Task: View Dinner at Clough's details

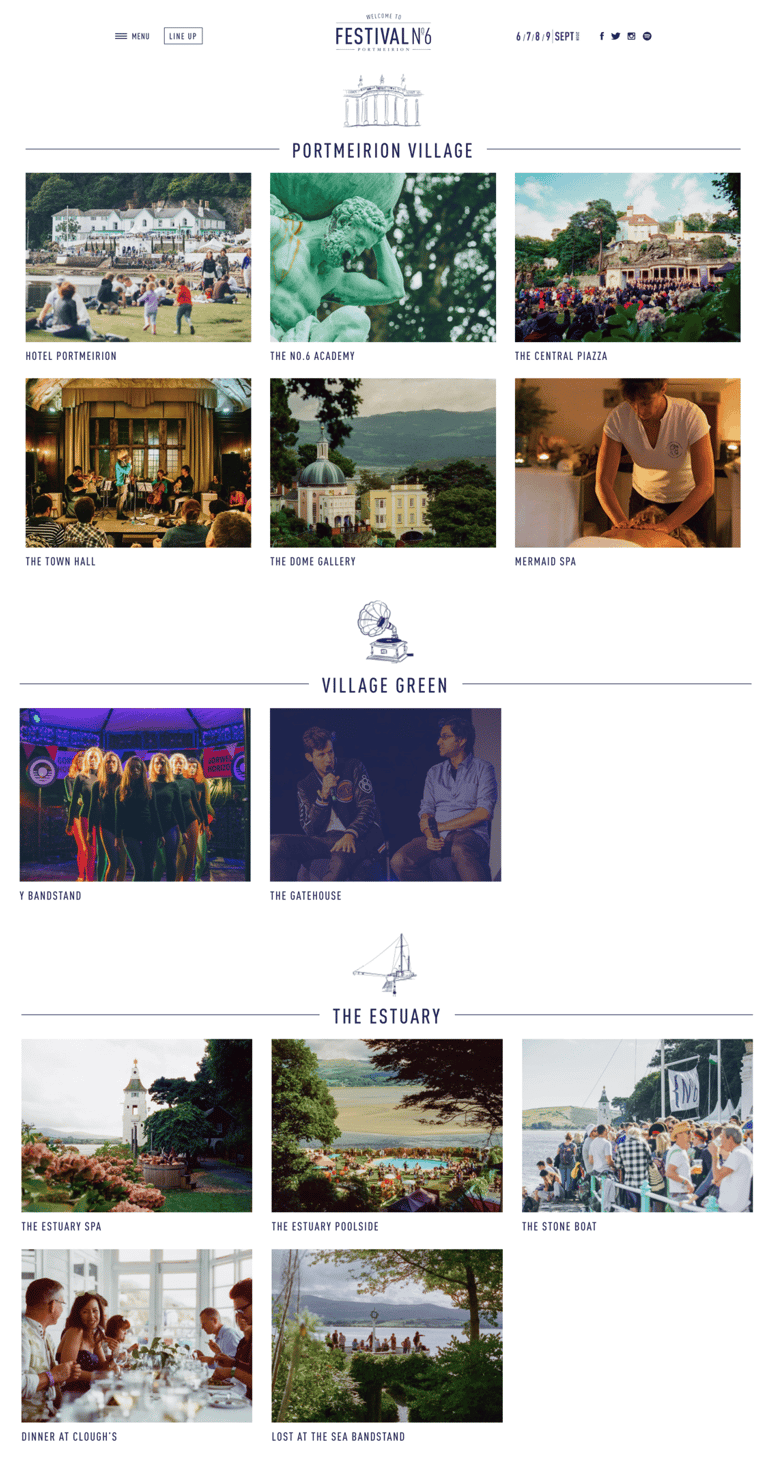Action: [137, 1336]
